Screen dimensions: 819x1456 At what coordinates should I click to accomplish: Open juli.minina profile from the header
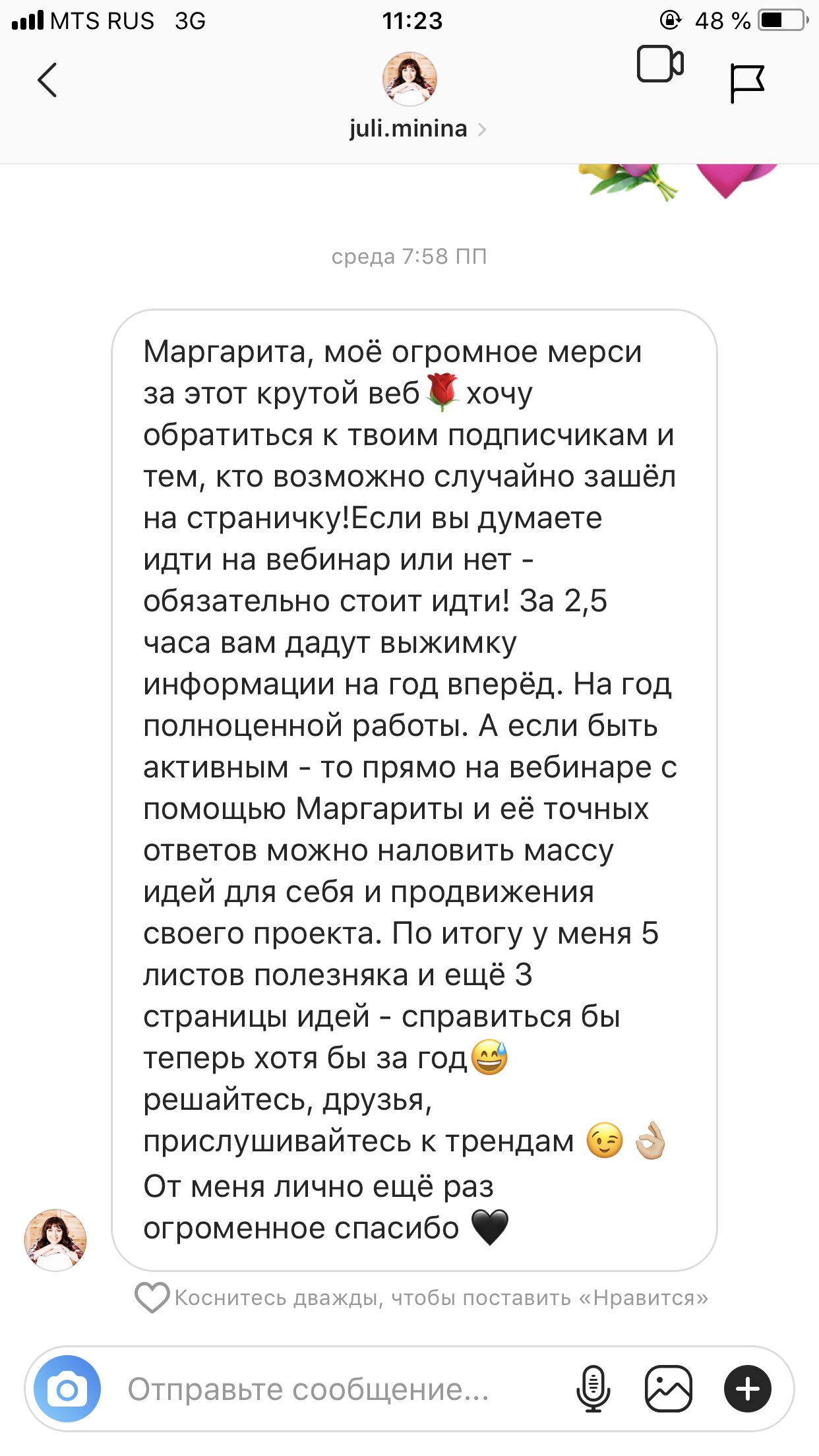click(x=409, y=128)
